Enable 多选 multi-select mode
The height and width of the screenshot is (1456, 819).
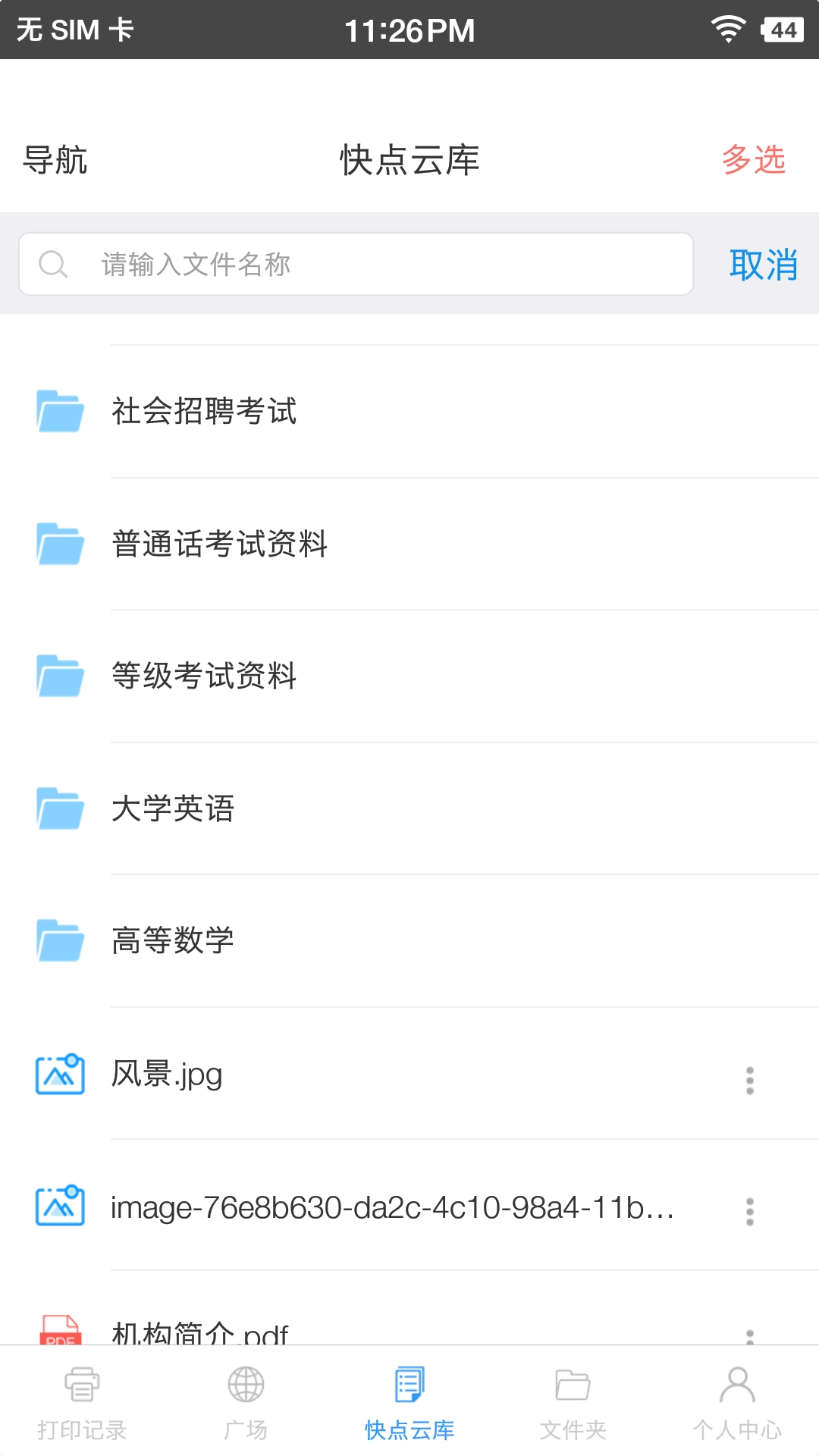pos(755,159)
